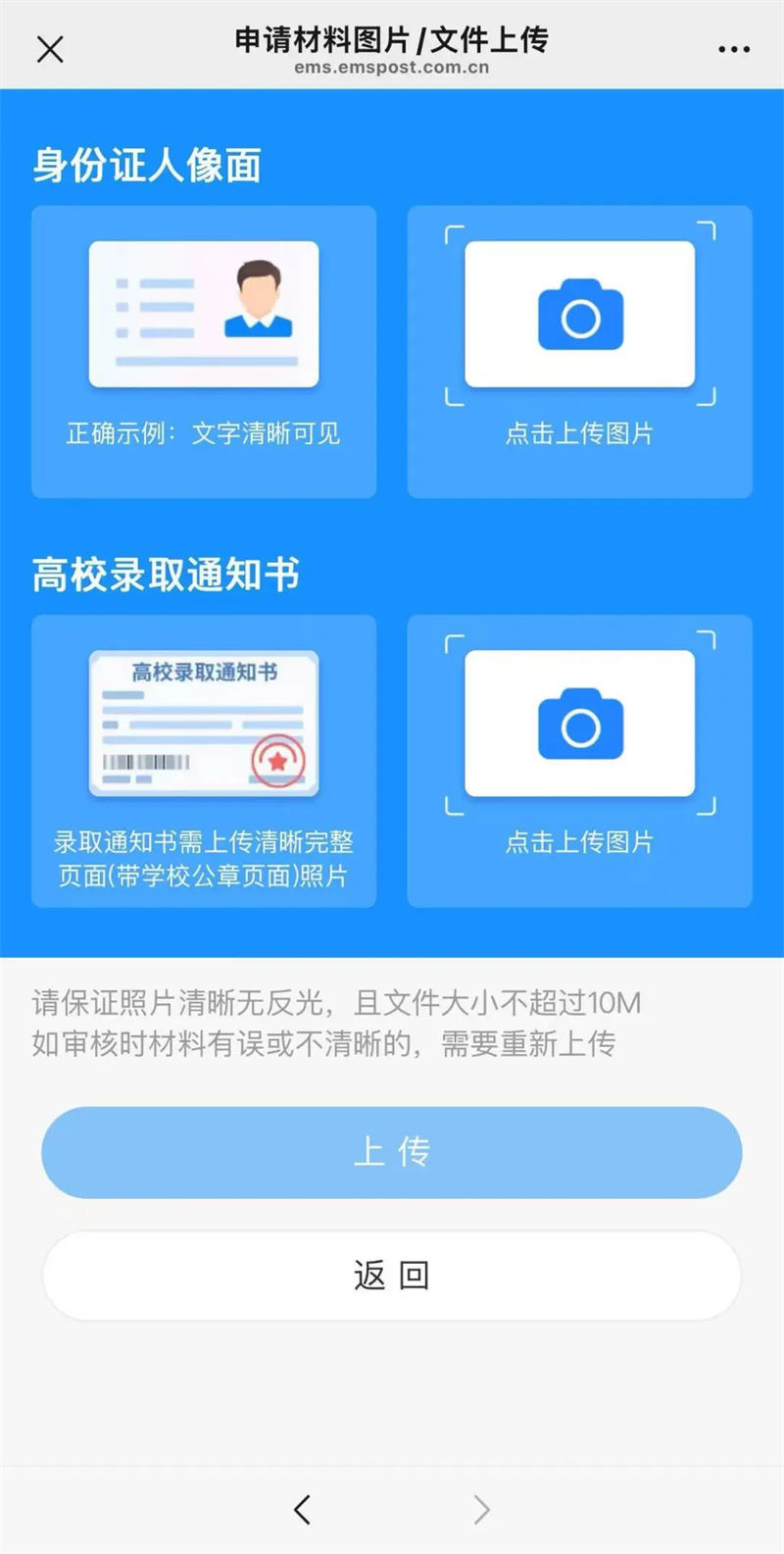Go back with the browser back arrow
This screenshot has height=1554, width=784.
pos(303,1509)
